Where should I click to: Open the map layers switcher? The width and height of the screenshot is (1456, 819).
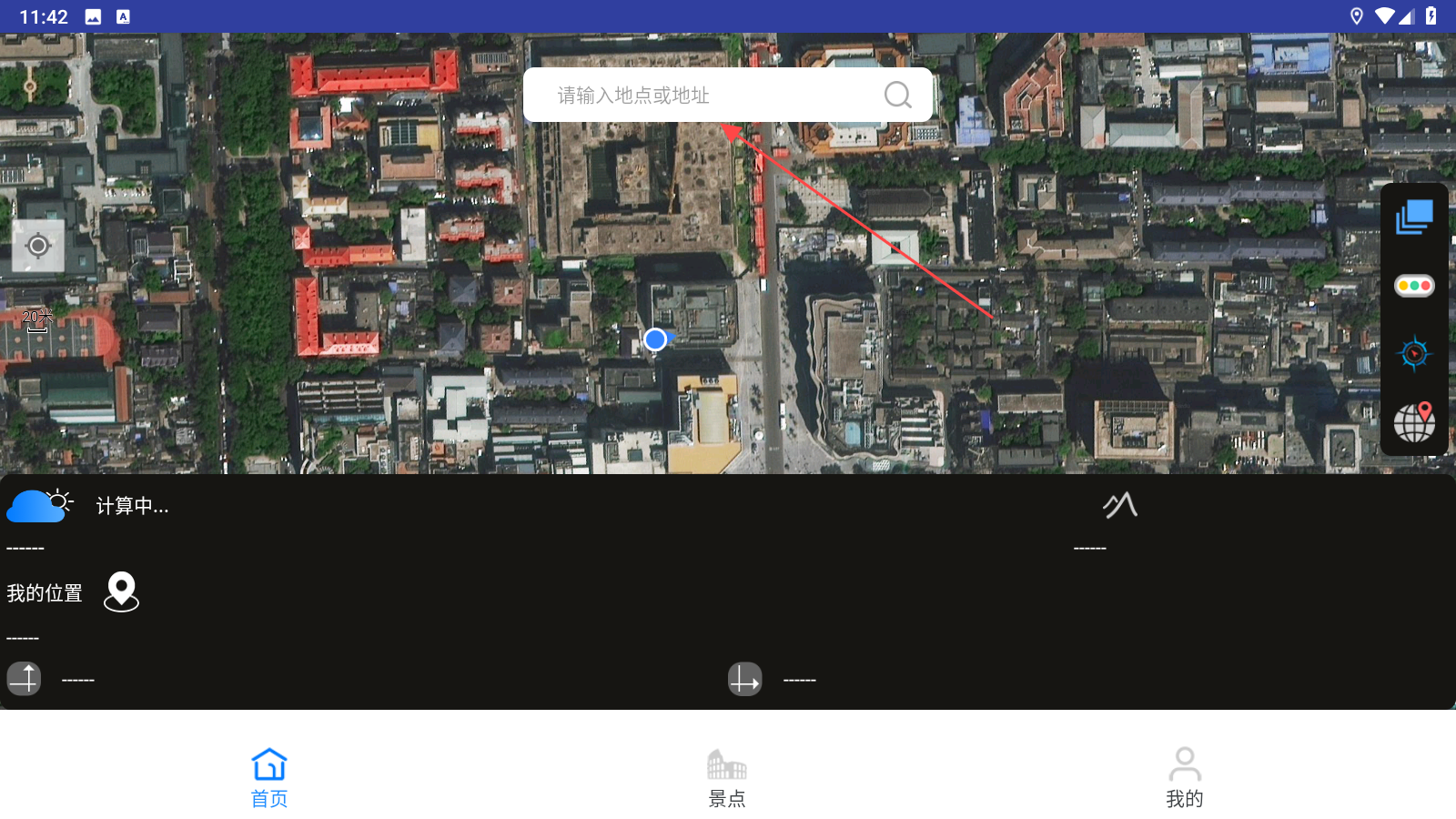(1414, 217)
